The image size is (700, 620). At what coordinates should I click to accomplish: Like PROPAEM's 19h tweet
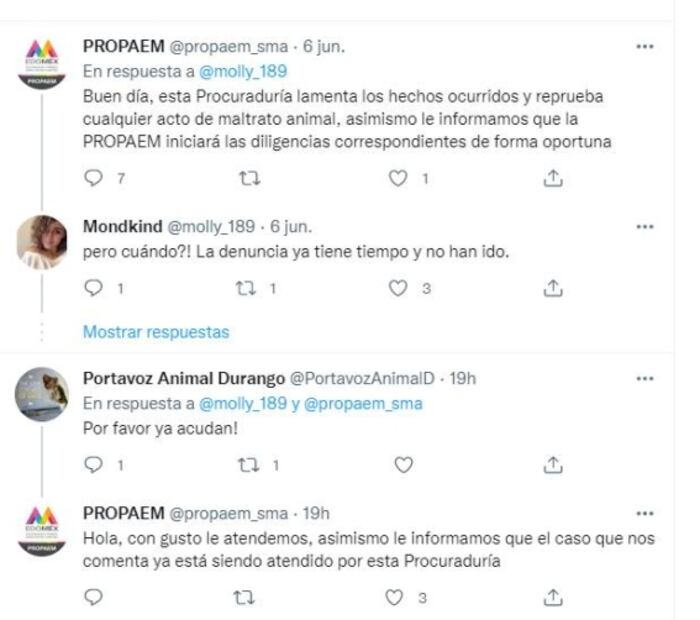click(x=398, y=597)
